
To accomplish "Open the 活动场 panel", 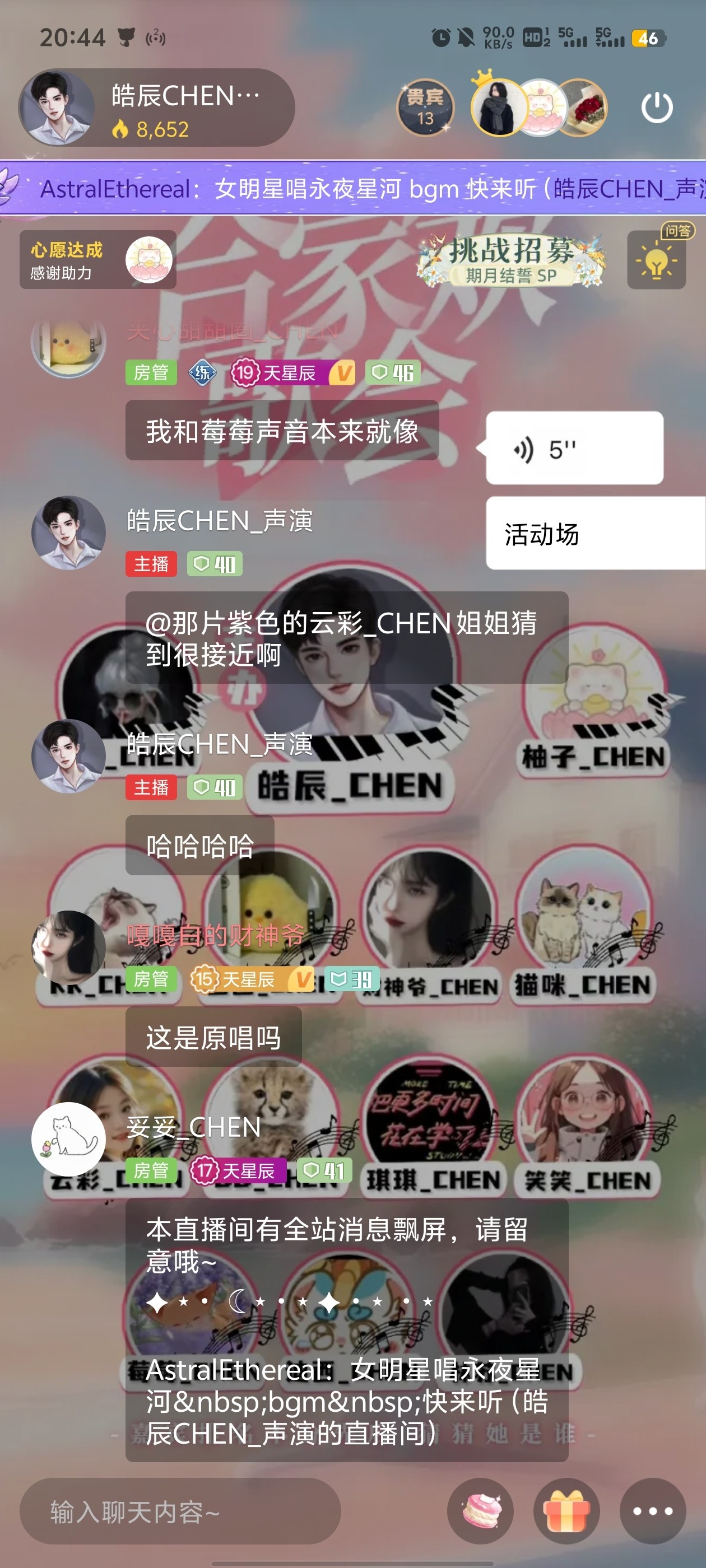I will [594, 533].
